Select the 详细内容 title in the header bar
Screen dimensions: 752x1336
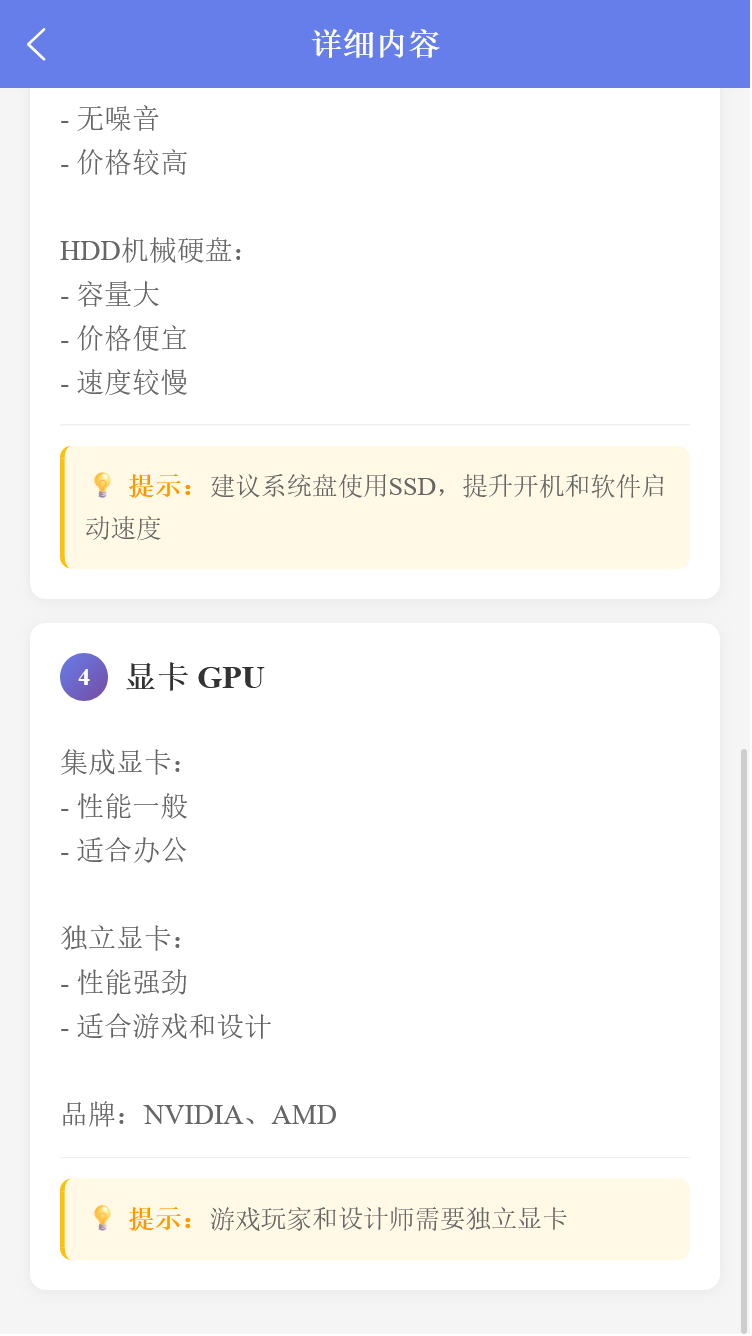click(x=376, y=44)
